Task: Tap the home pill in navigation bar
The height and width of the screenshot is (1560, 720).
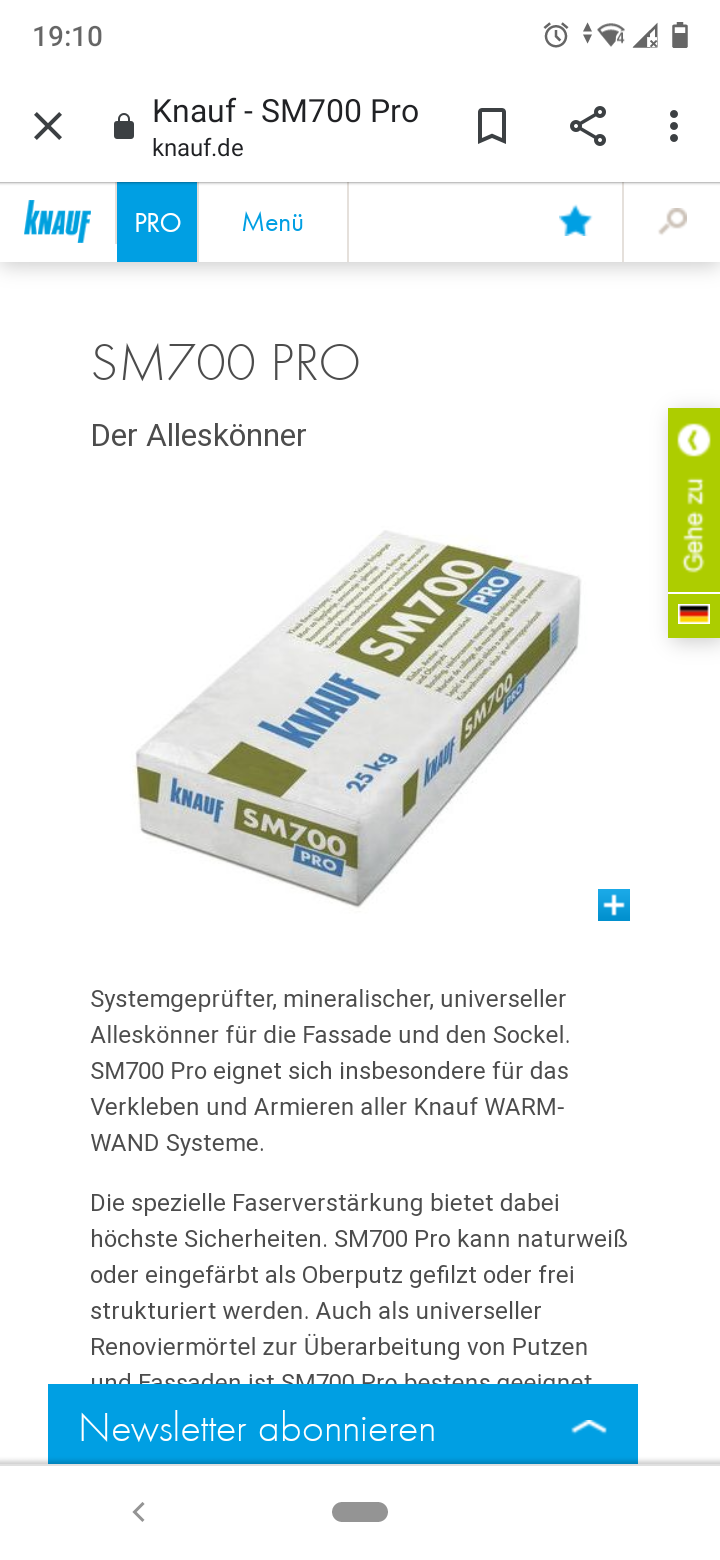Action: (x=360, y=1512)
